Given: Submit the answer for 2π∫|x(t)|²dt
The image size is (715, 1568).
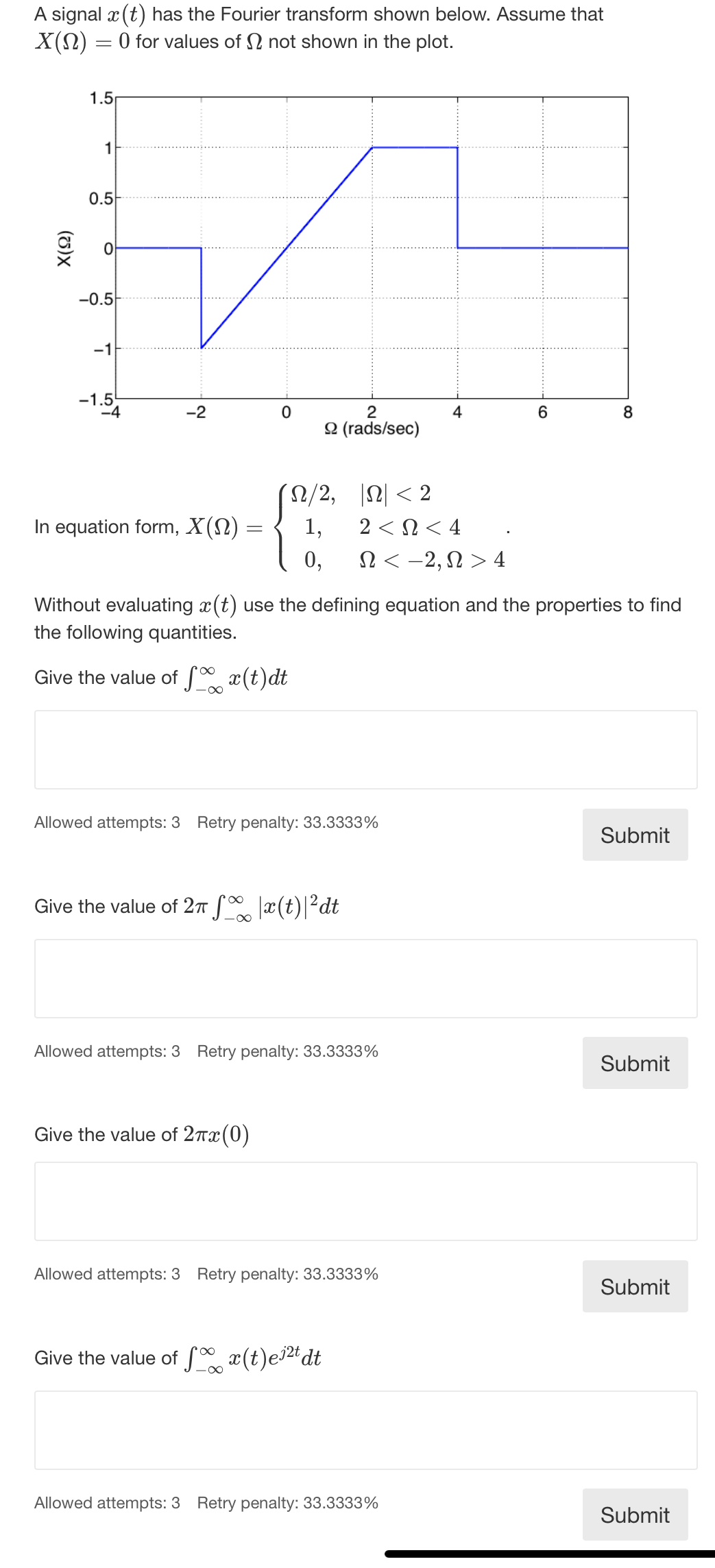Looking at the screenshot, I should (634, 1064).
